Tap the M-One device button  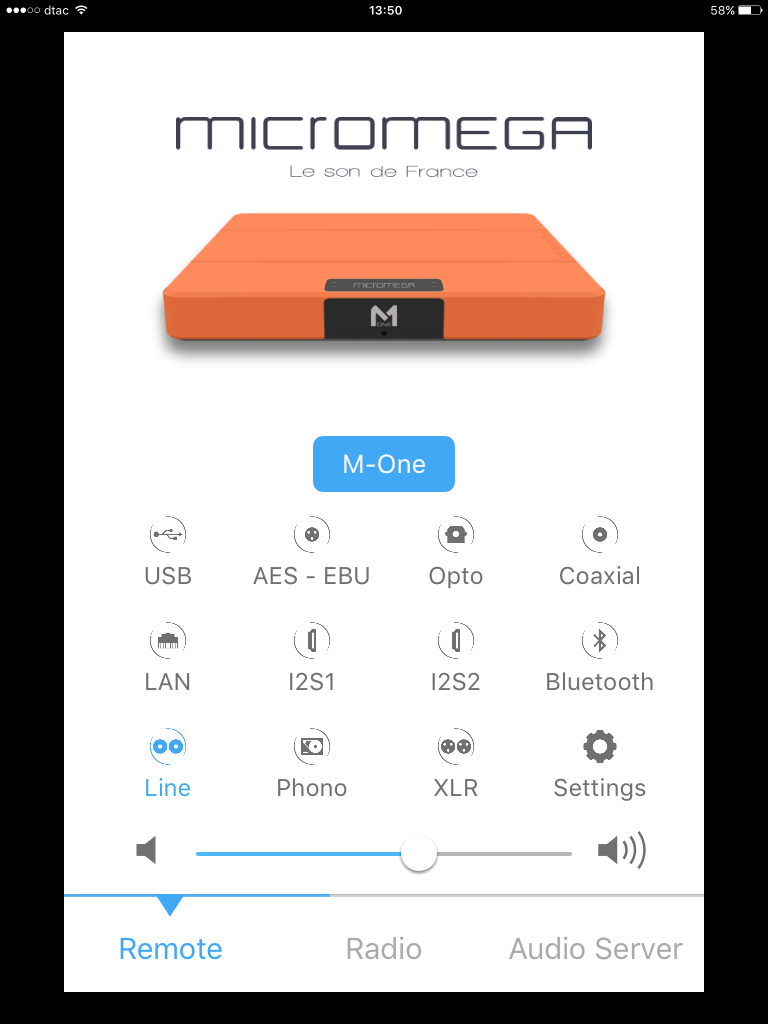click(x=384, y=464)
